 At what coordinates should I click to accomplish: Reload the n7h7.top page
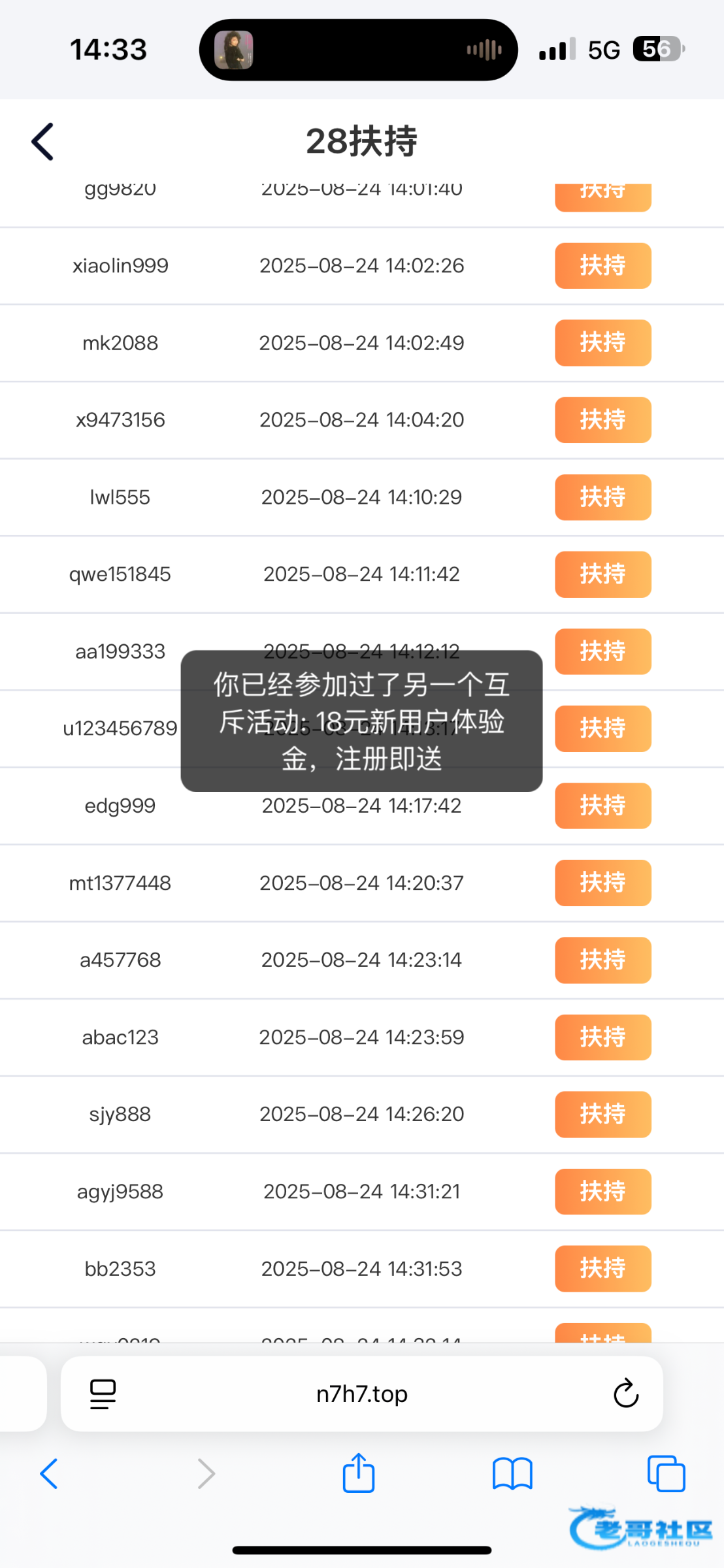point(625,1394)
